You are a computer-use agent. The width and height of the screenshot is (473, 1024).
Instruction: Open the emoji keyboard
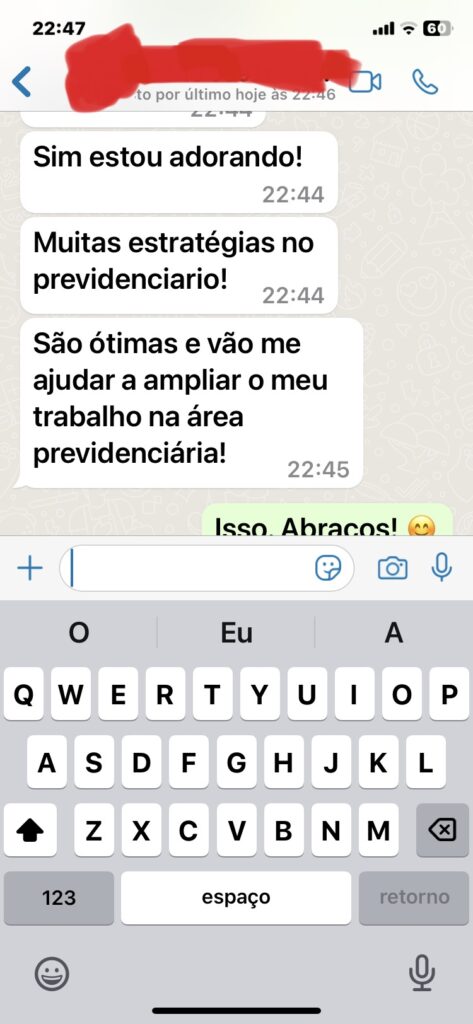[52, 974]
